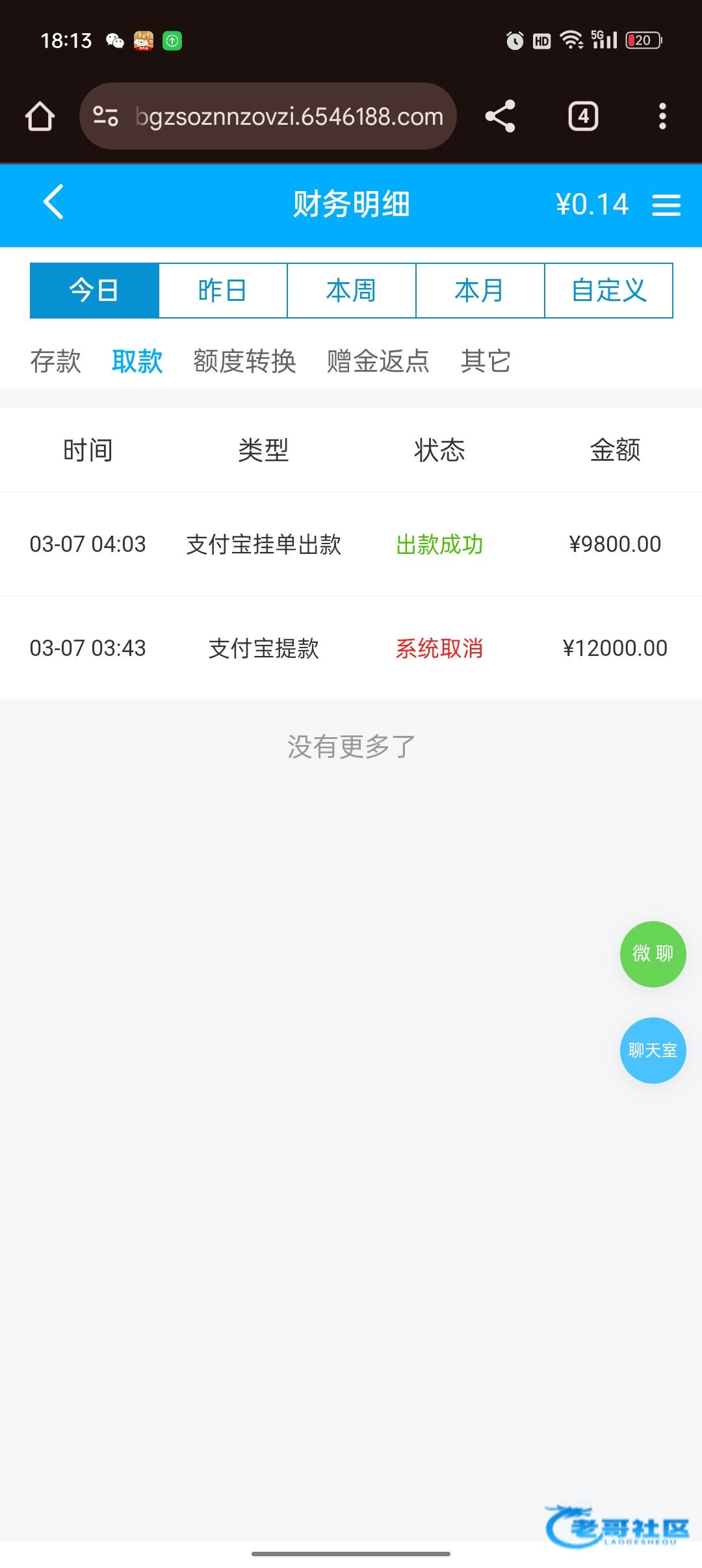Open the hamburger menu beside the balance
Screen dimensions: 702x1568
coord(666,205)
